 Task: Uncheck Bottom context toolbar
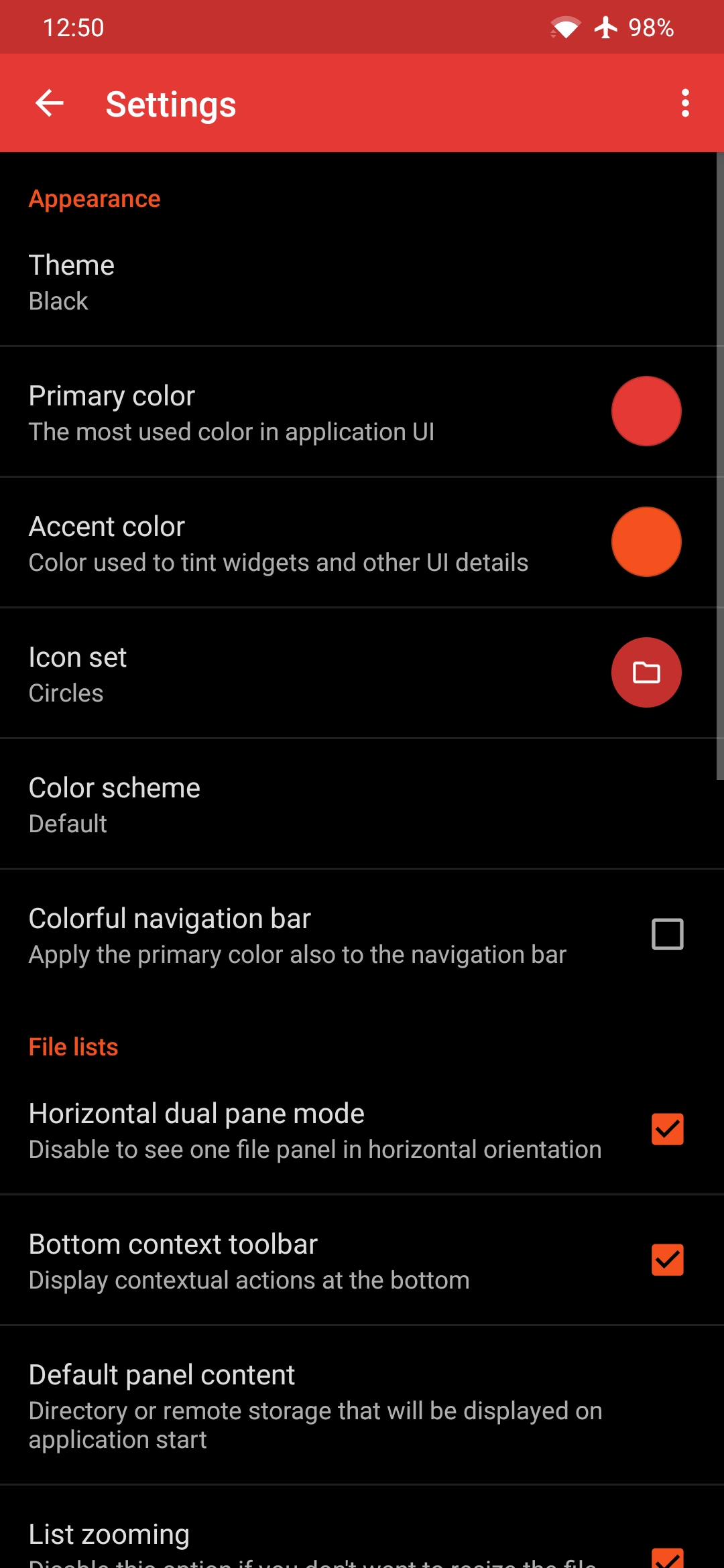(667, 1260)
